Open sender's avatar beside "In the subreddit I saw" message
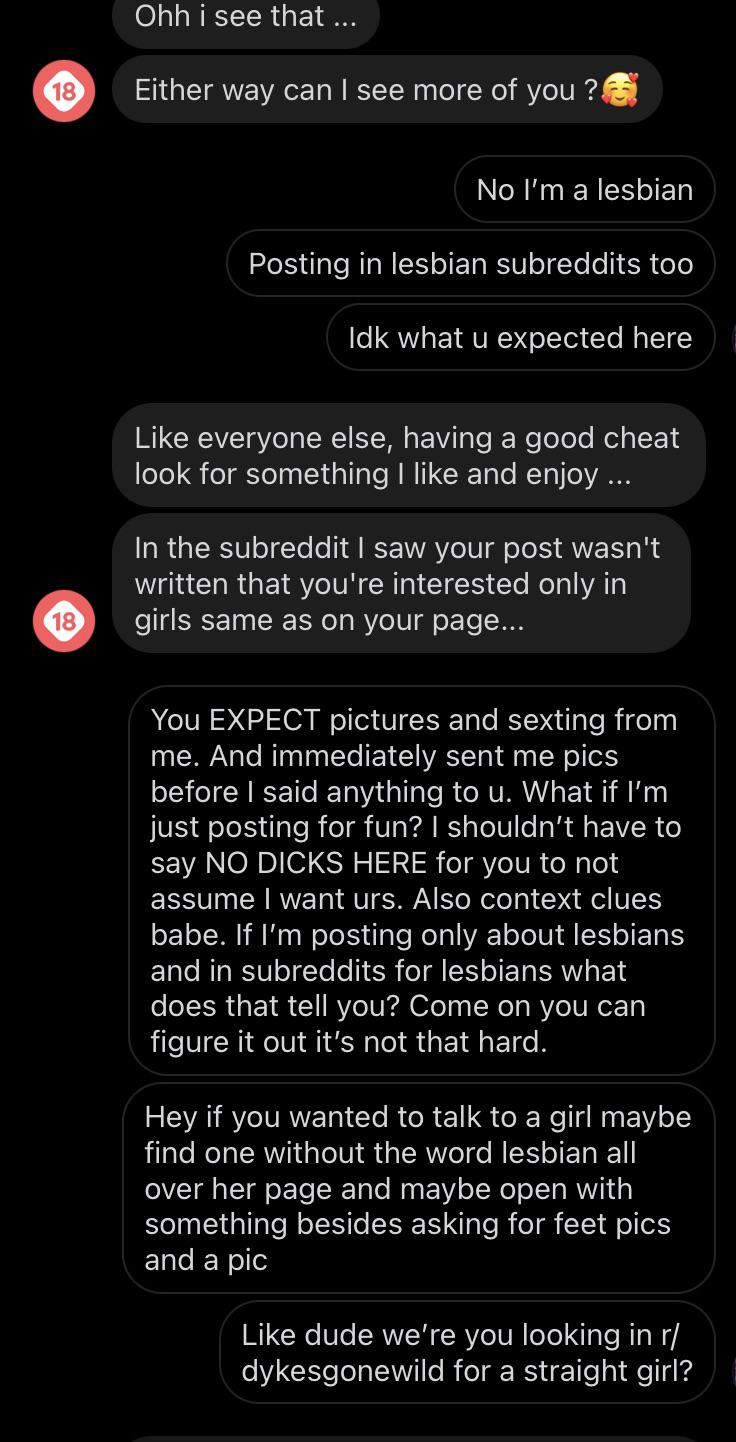 coord(64,621)
